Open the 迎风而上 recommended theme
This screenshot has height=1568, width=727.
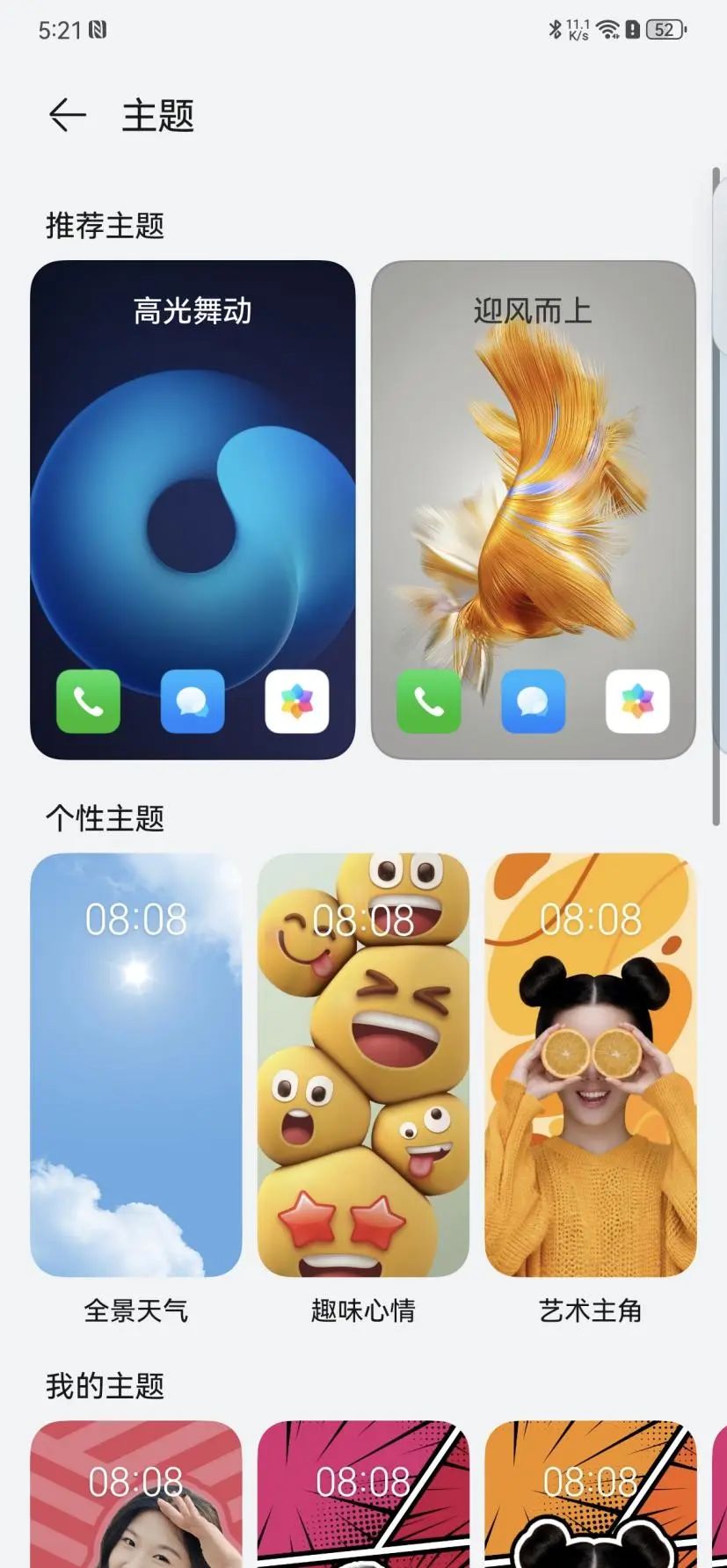click(x=533, y=510)
